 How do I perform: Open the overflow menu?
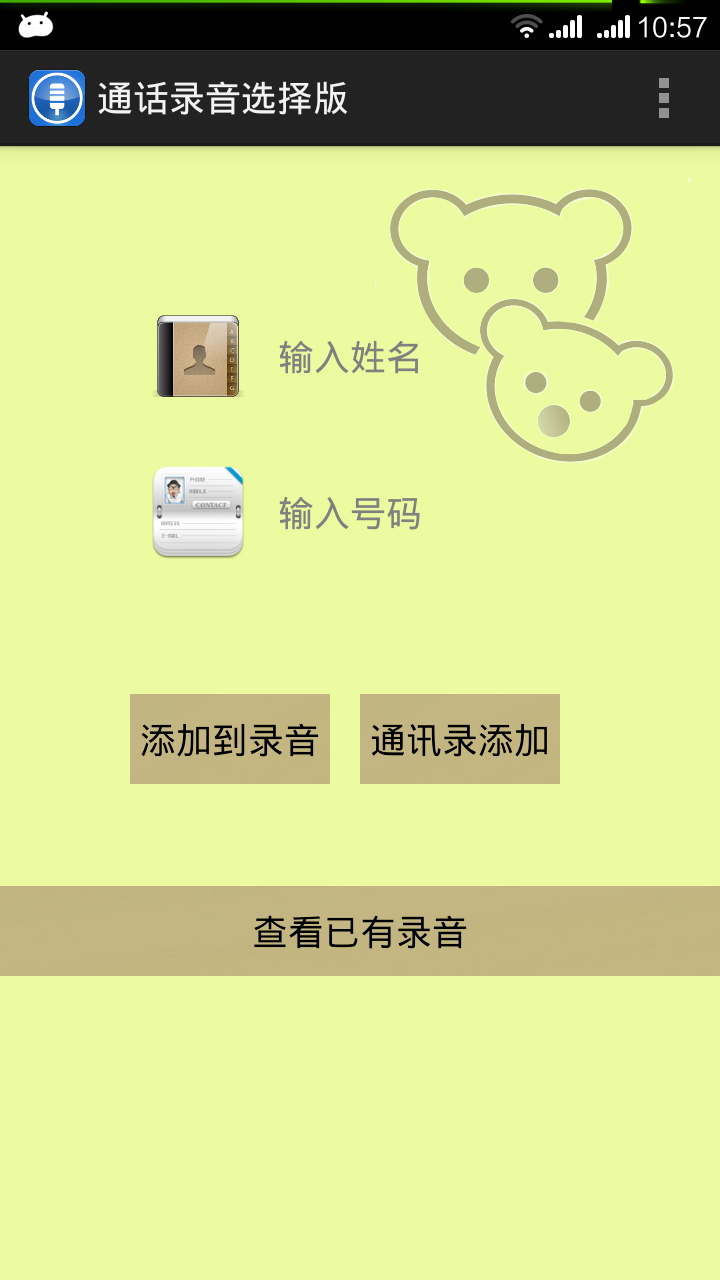[663, 98]
